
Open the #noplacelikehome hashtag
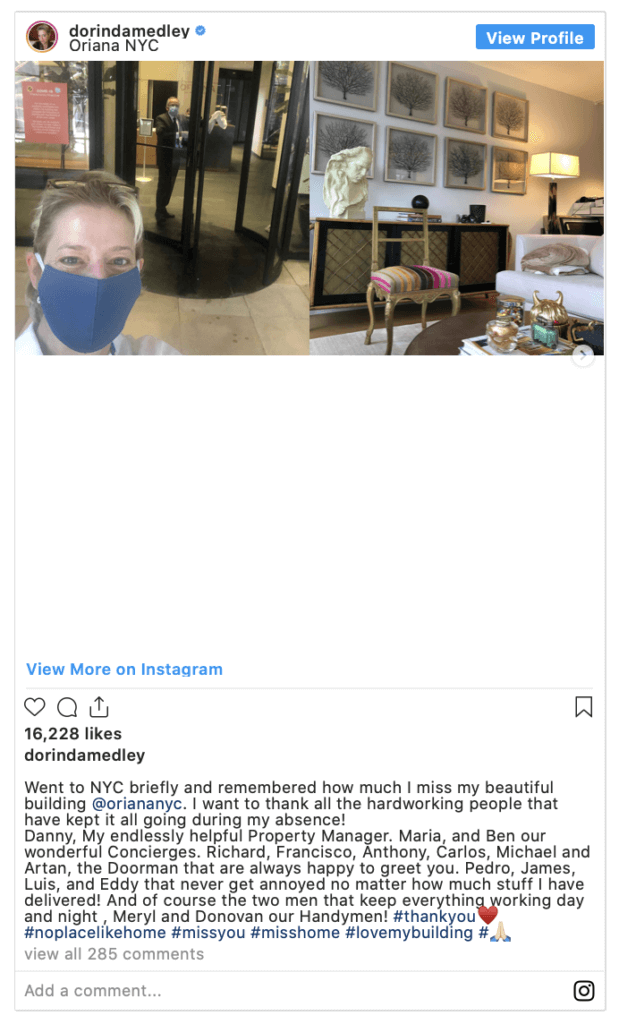pyautogui.click(x=95, y=933)
